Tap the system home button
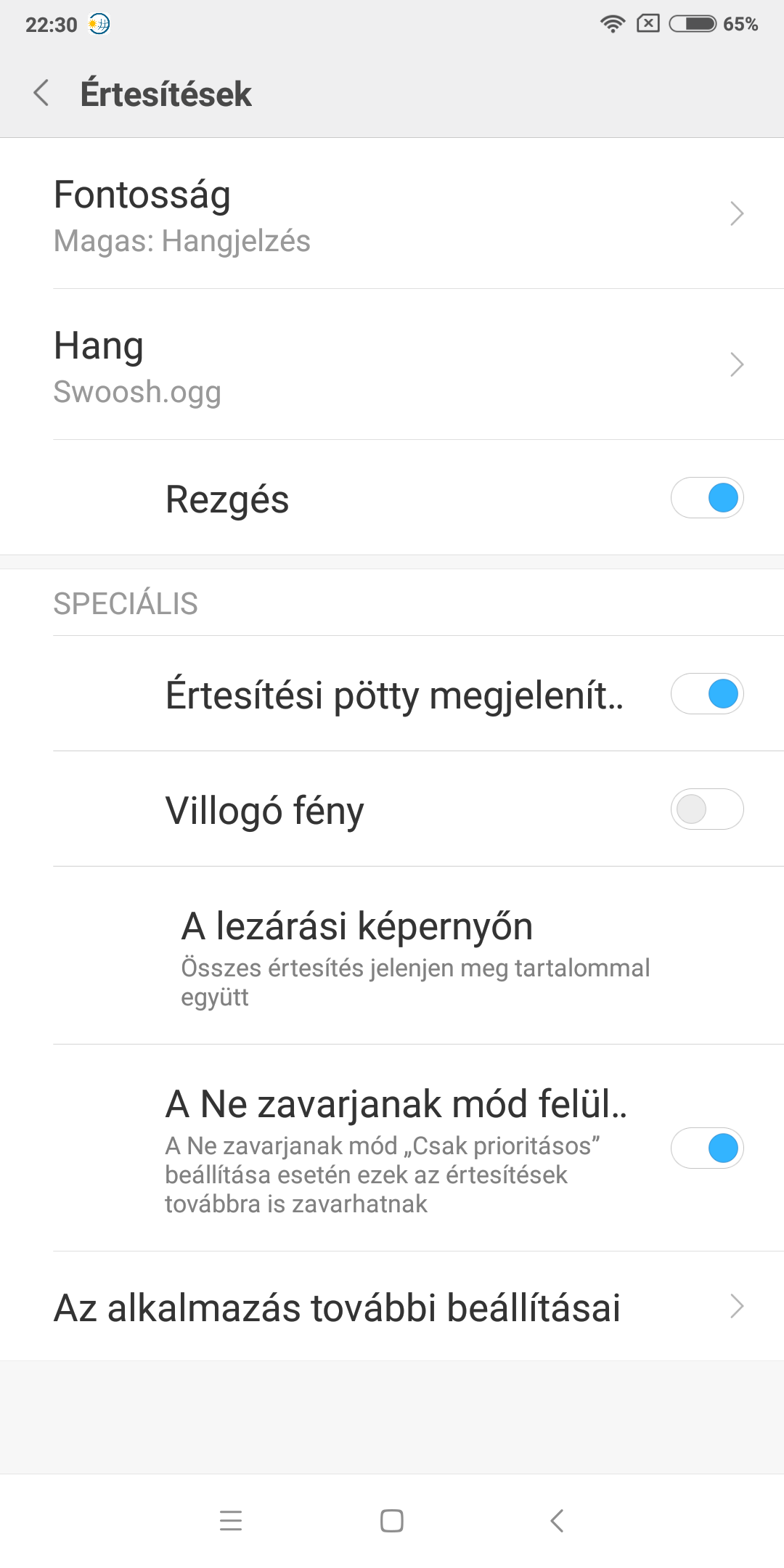 (x=392, y=1520)
